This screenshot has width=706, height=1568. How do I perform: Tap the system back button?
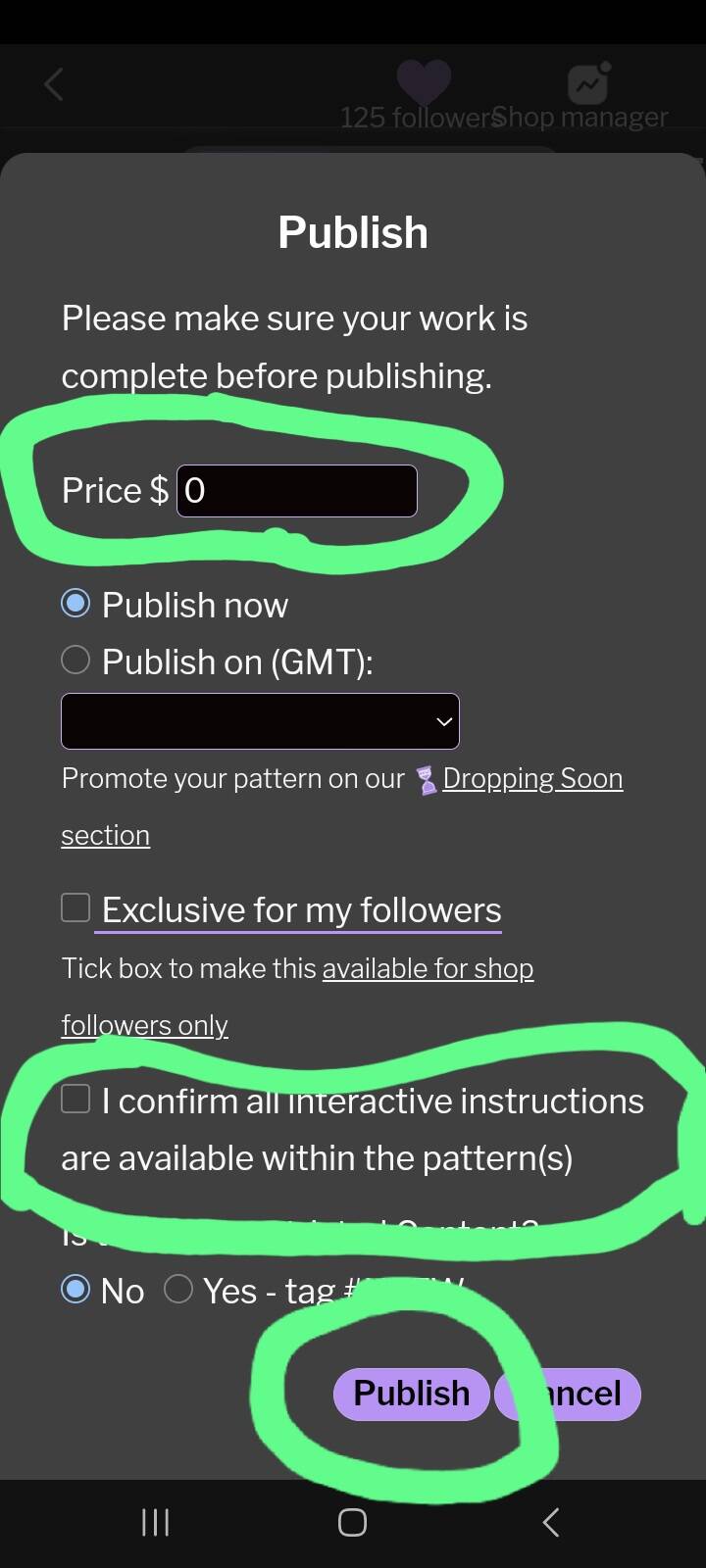coord(551,1522)
